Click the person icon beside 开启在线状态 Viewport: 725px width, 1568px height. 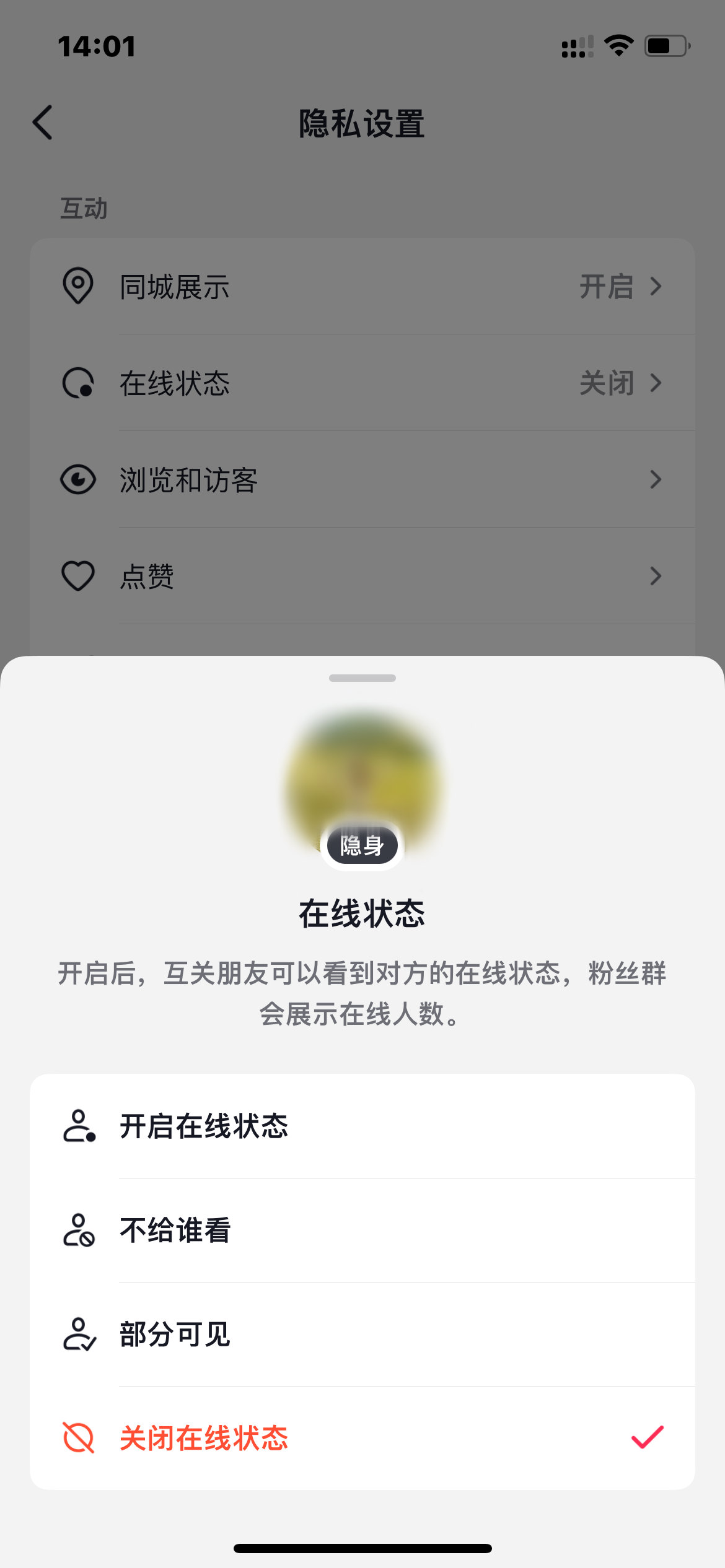tap(79, 1127)
